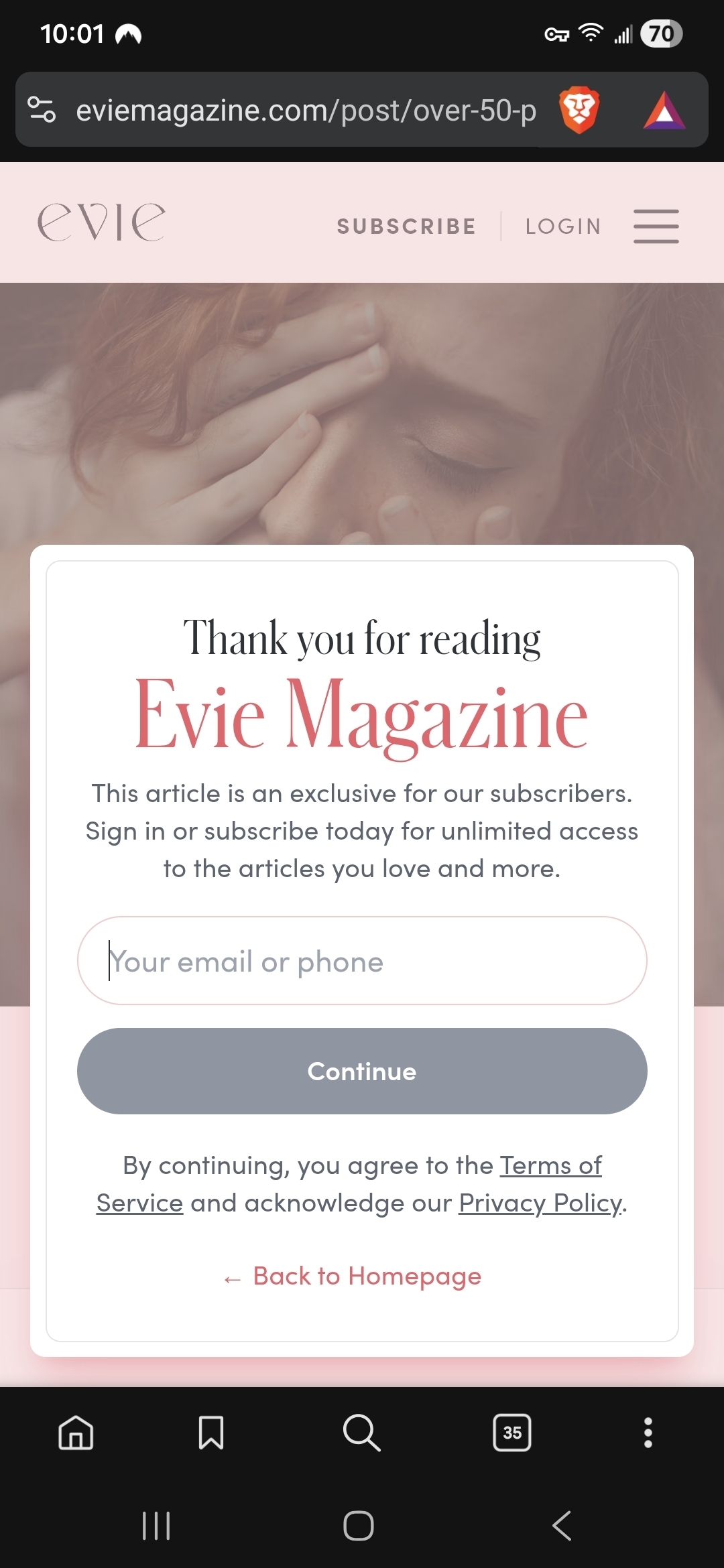Open the tab switcher showing 35
The image size is (724, 1568).
coord(512,1433)
